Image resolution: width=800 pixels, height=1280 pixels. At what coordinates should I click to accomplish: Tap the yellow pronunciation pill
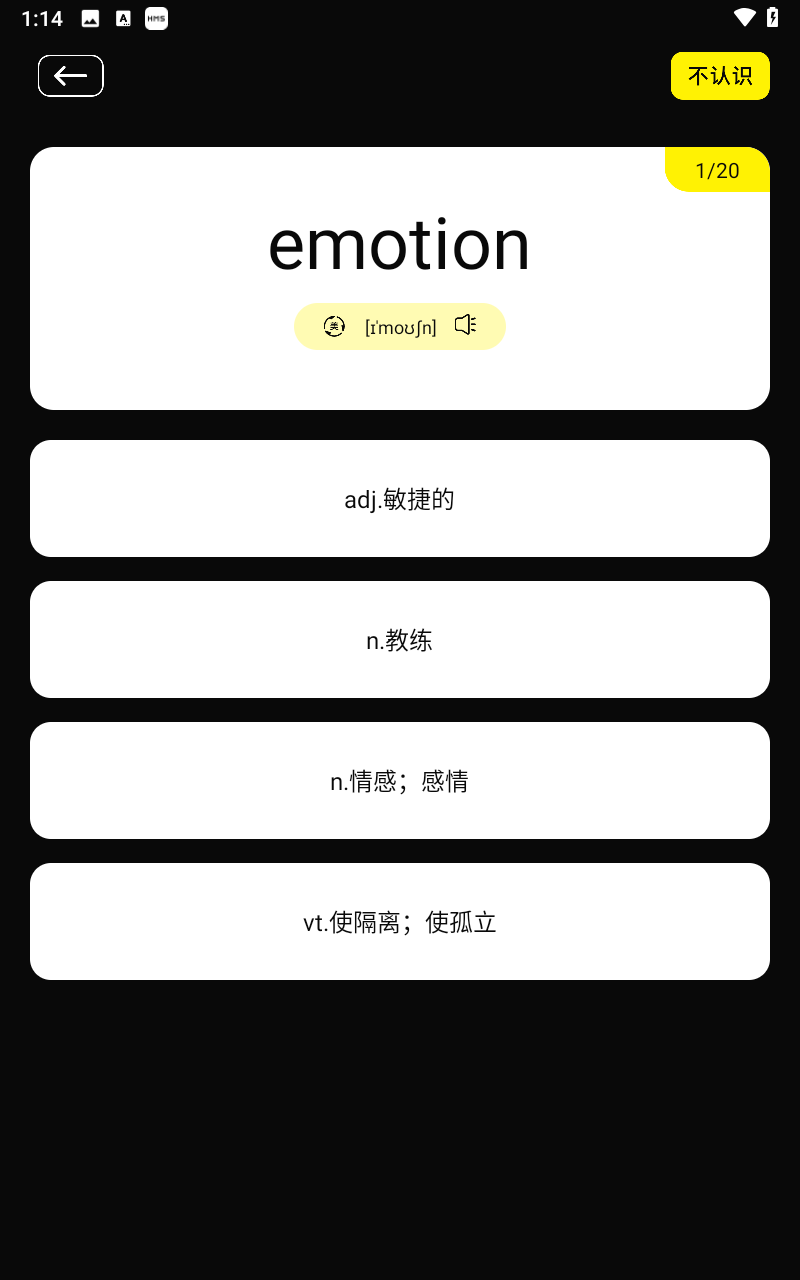point(400,326)
